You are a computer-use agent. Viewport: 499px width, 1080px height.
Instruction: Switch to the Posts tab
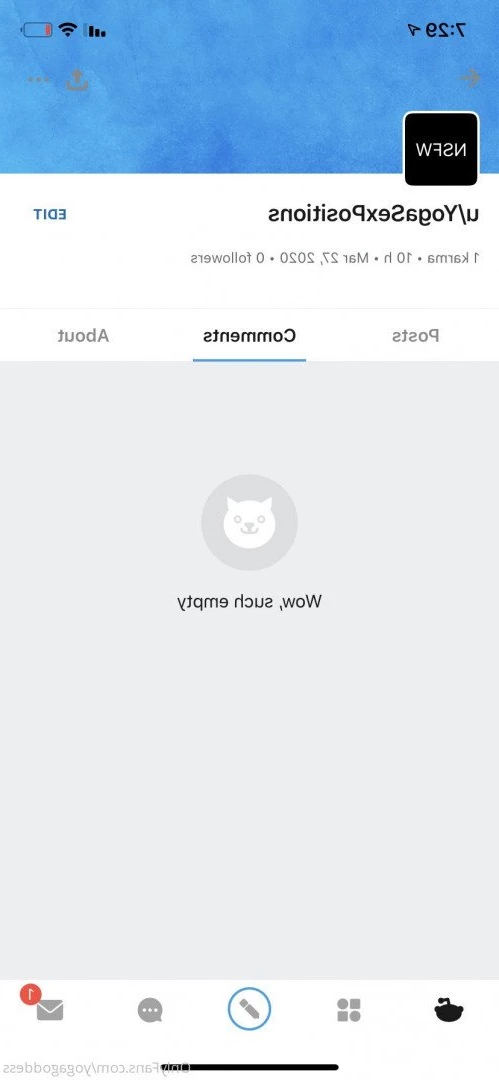[416, 335]
